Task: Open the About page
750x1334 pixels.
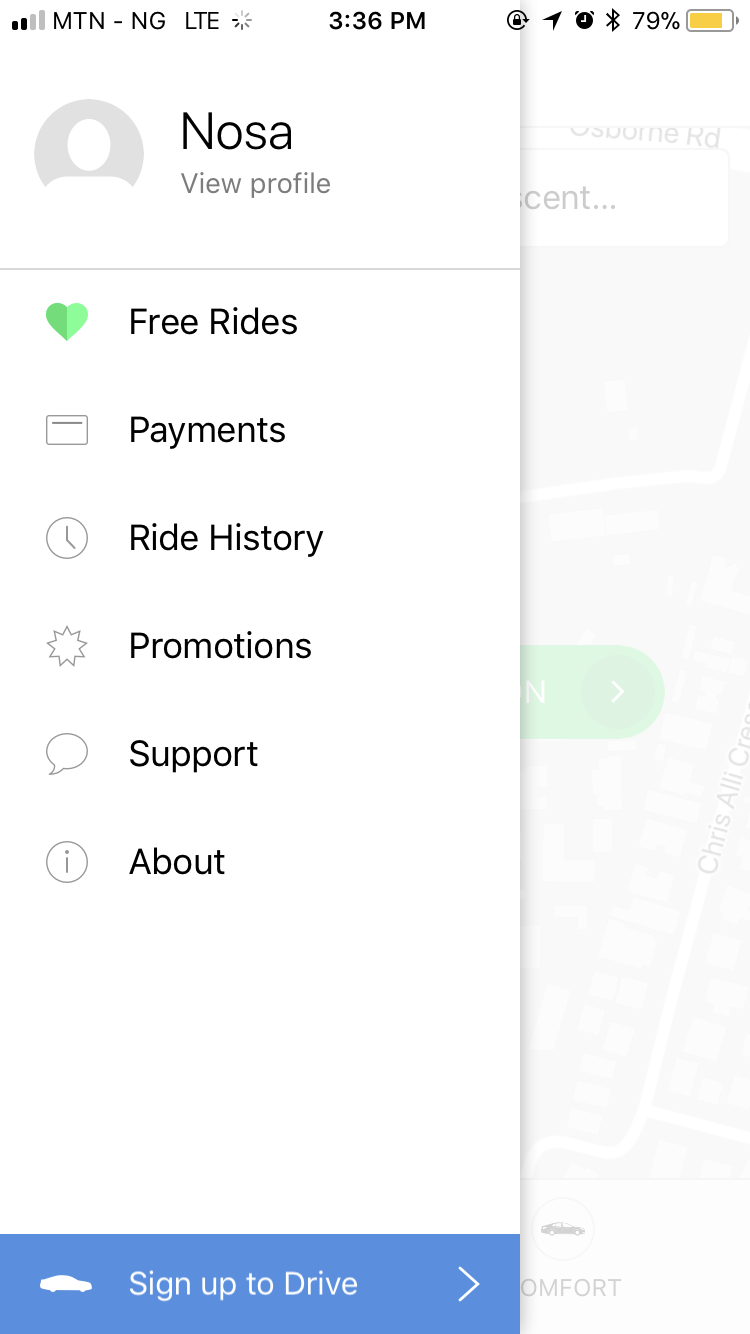Action: pos(177,862)
